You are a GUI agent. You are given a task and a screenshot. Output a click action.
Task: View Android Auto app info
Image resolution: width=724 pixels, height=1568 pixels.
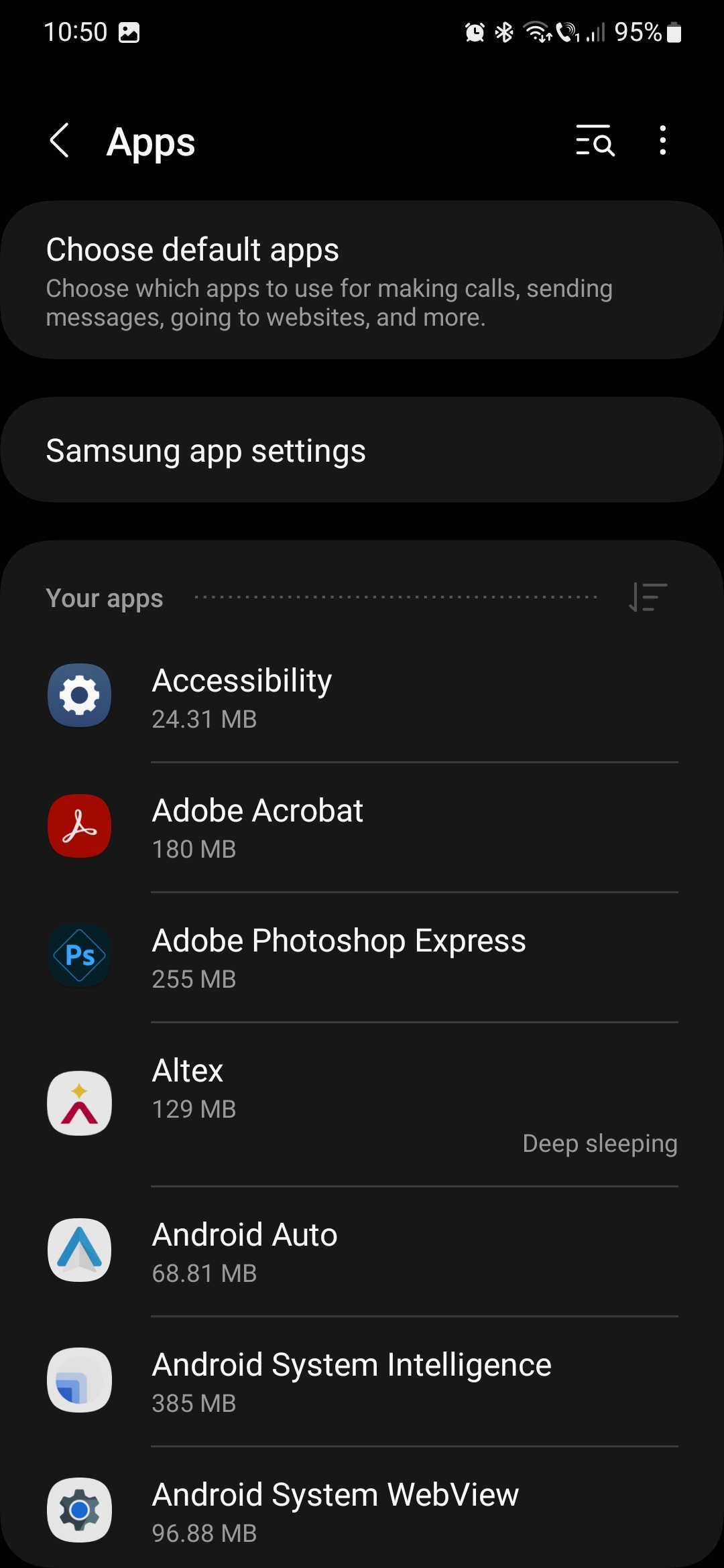362,1251
